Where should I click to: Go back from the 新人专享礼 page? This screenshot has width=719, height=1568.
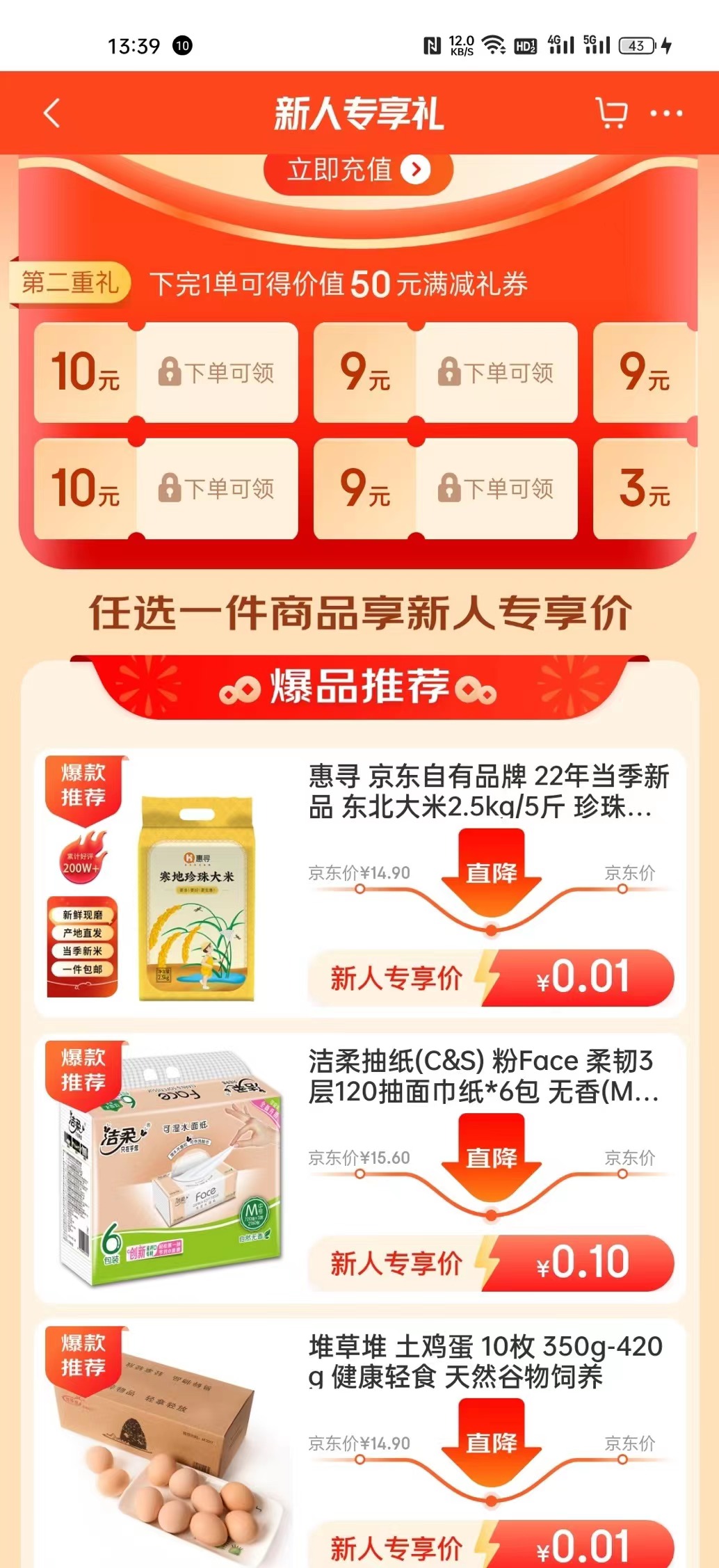52,113
